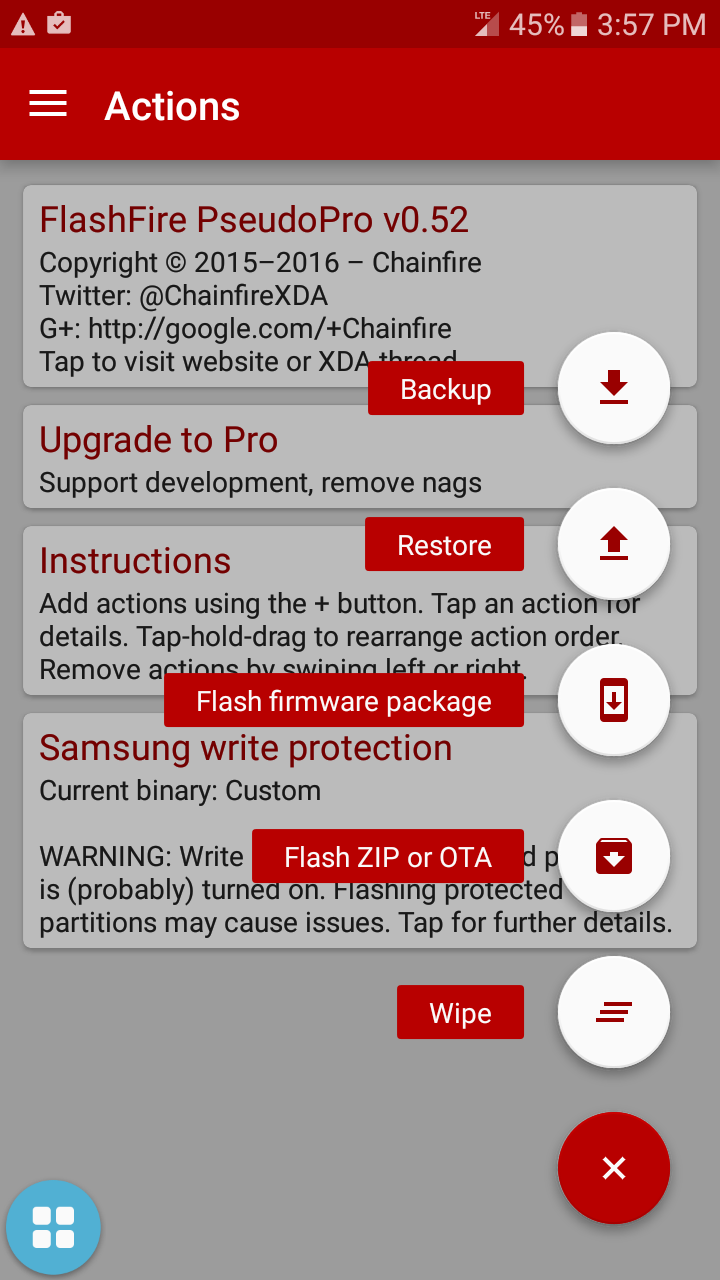Tap the Backup download-arrow button
The height and width of the screenshot is (1280, 720).
click(x=613, y=388)
